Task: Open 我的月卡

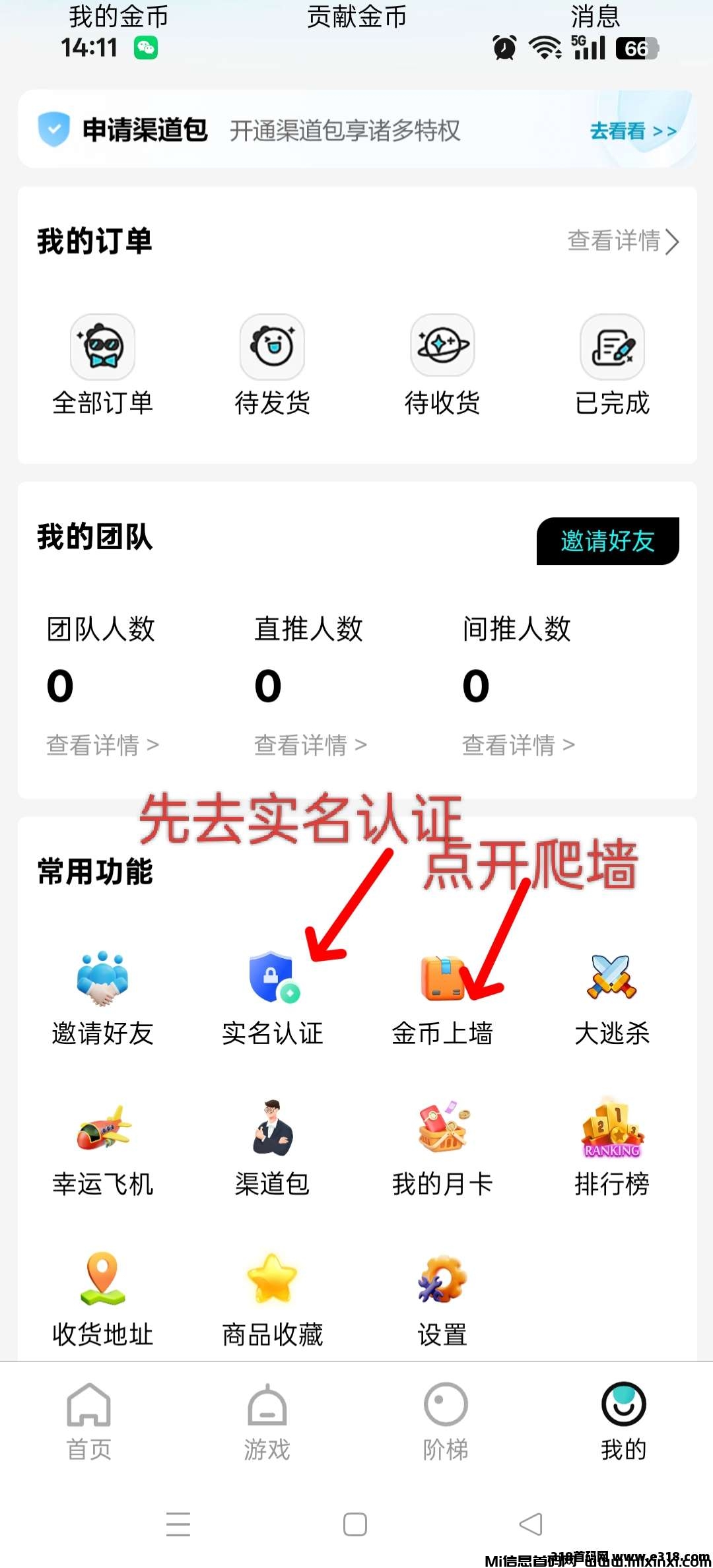Action: [442, 1148]
